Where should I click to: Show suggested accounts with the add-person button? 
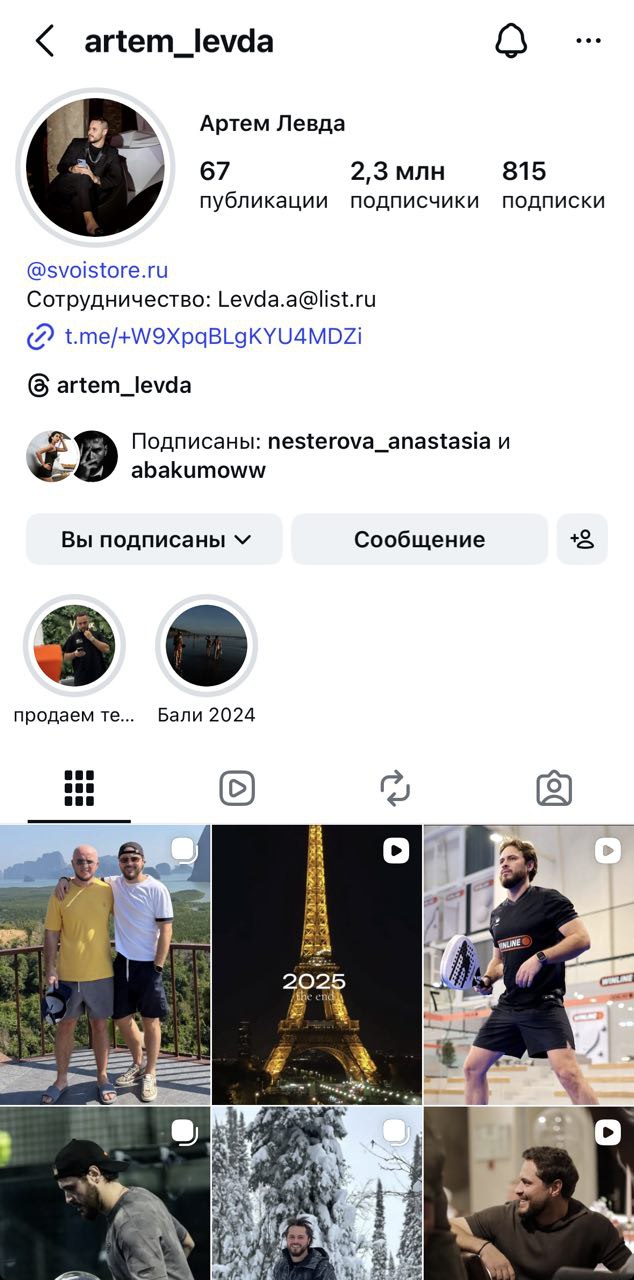point(582,540)
